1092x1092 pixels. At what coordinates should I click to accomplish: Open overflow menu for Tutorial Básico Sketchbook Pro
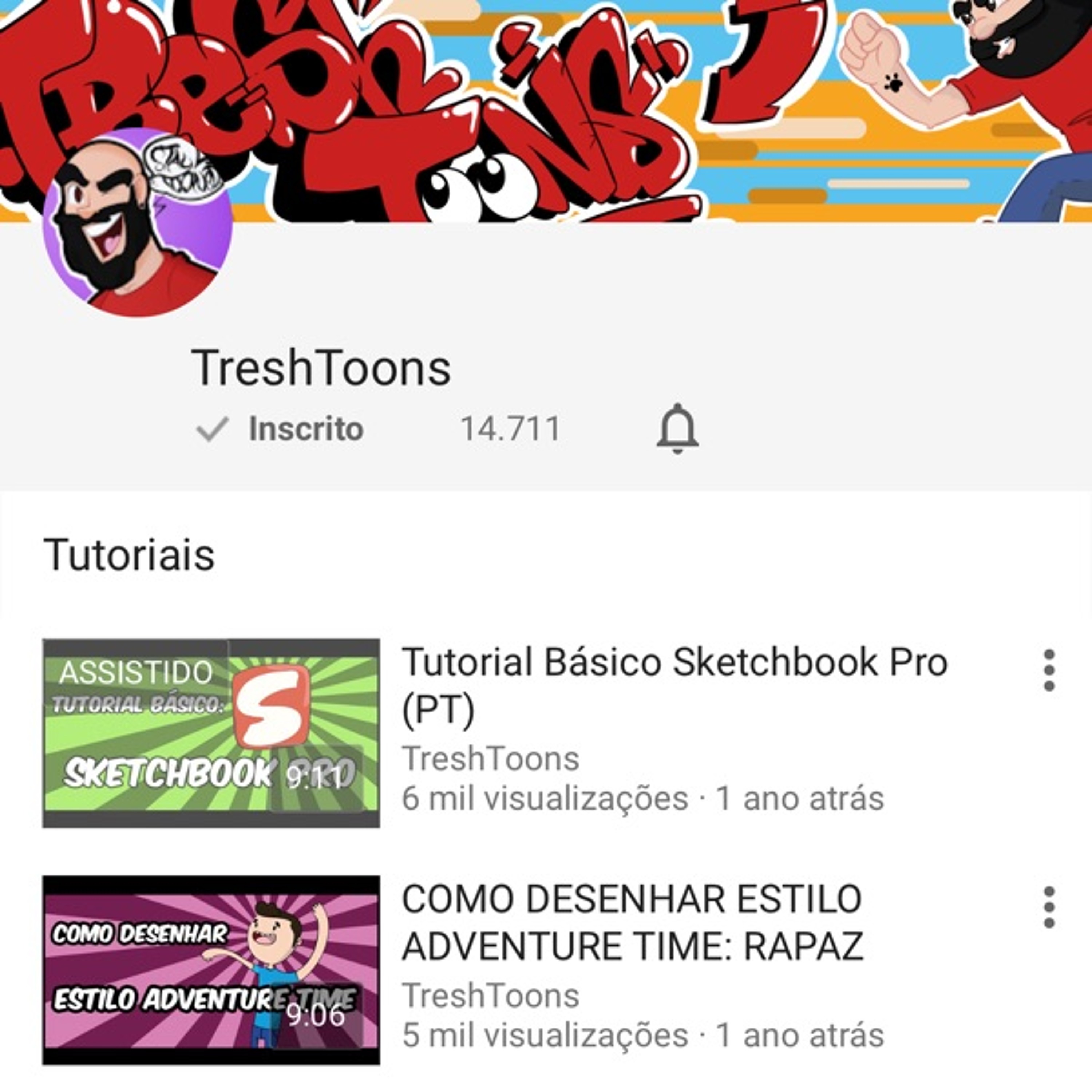pos(1049,670)
